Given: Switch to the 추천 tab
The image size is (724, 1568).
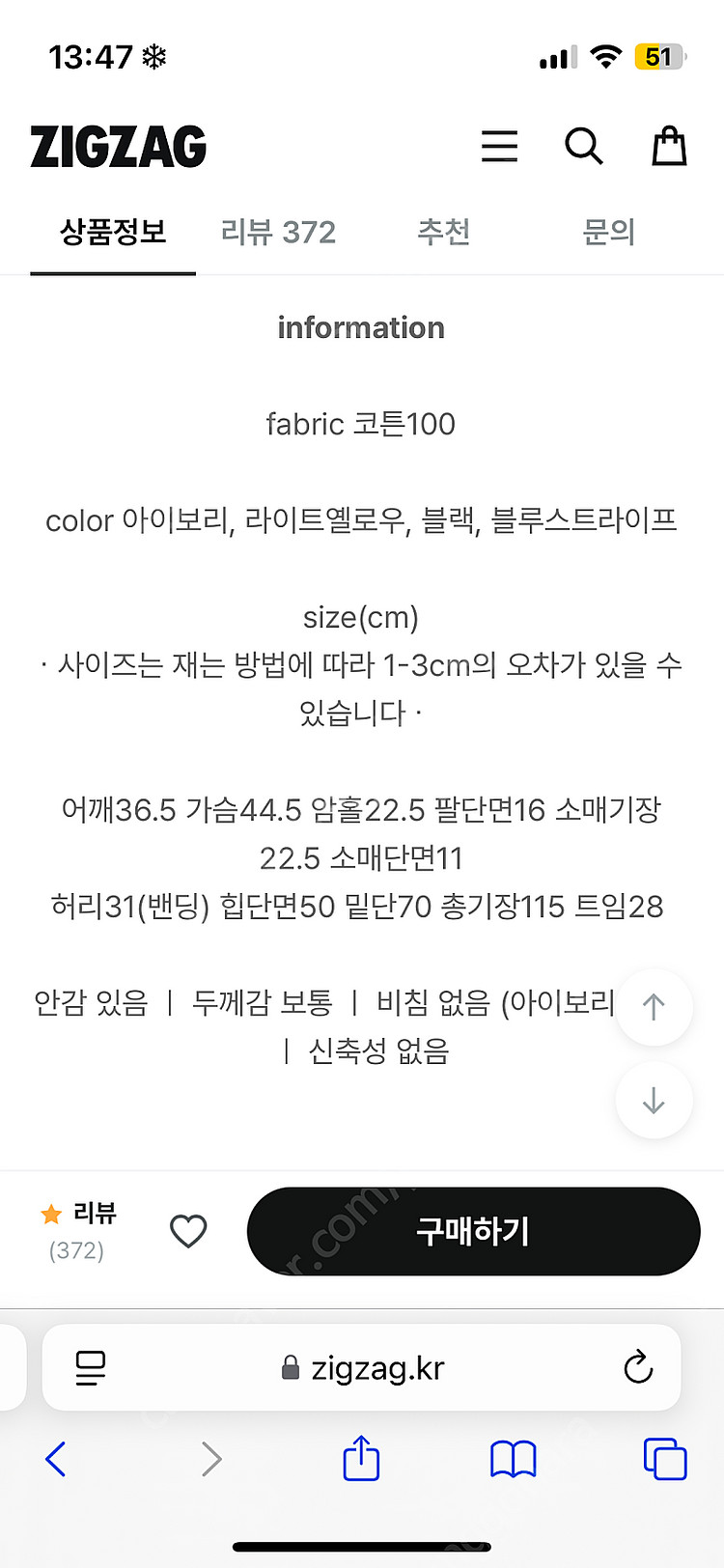Looking at the screenshot, I should pyautogui.click(x=444, y=233).
